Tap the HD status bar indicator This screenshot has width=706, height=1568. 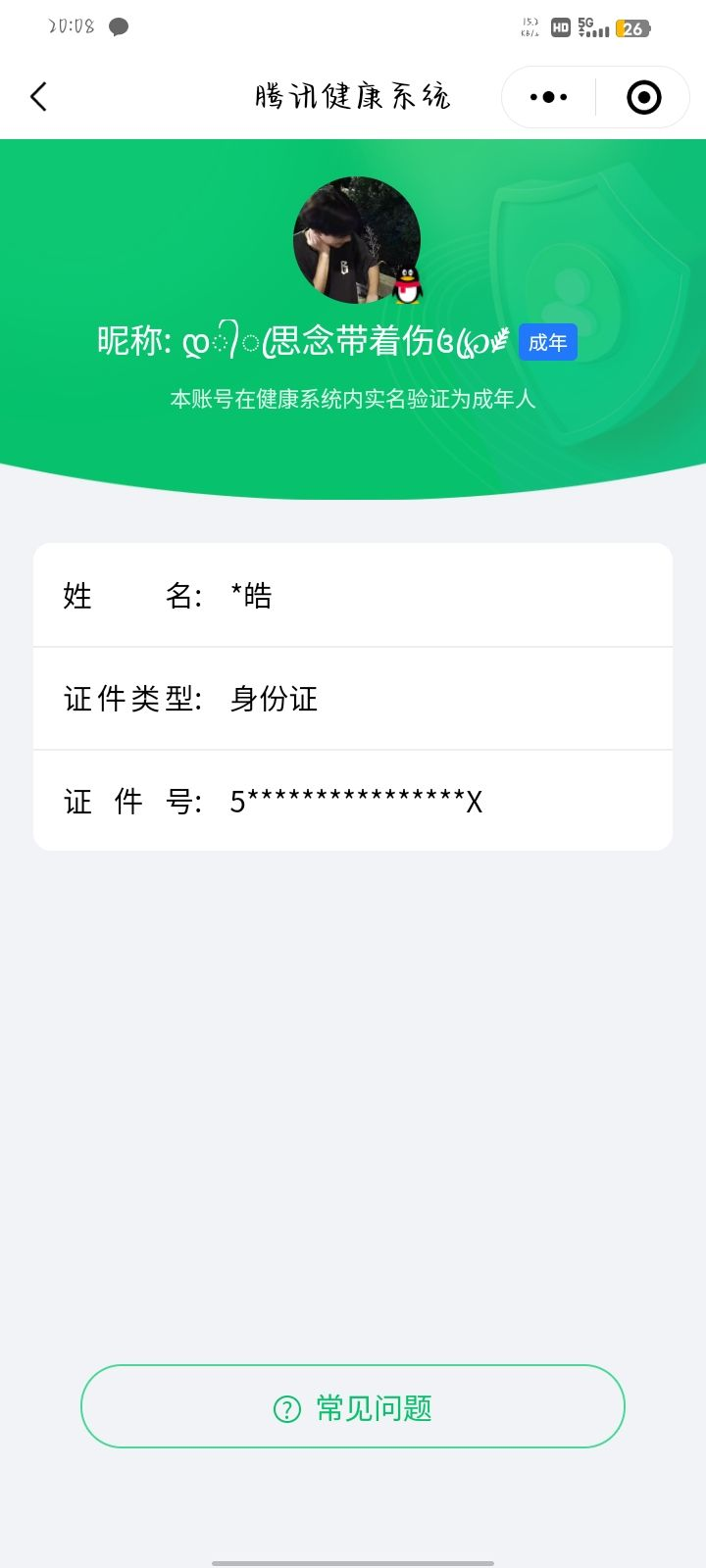559,27
